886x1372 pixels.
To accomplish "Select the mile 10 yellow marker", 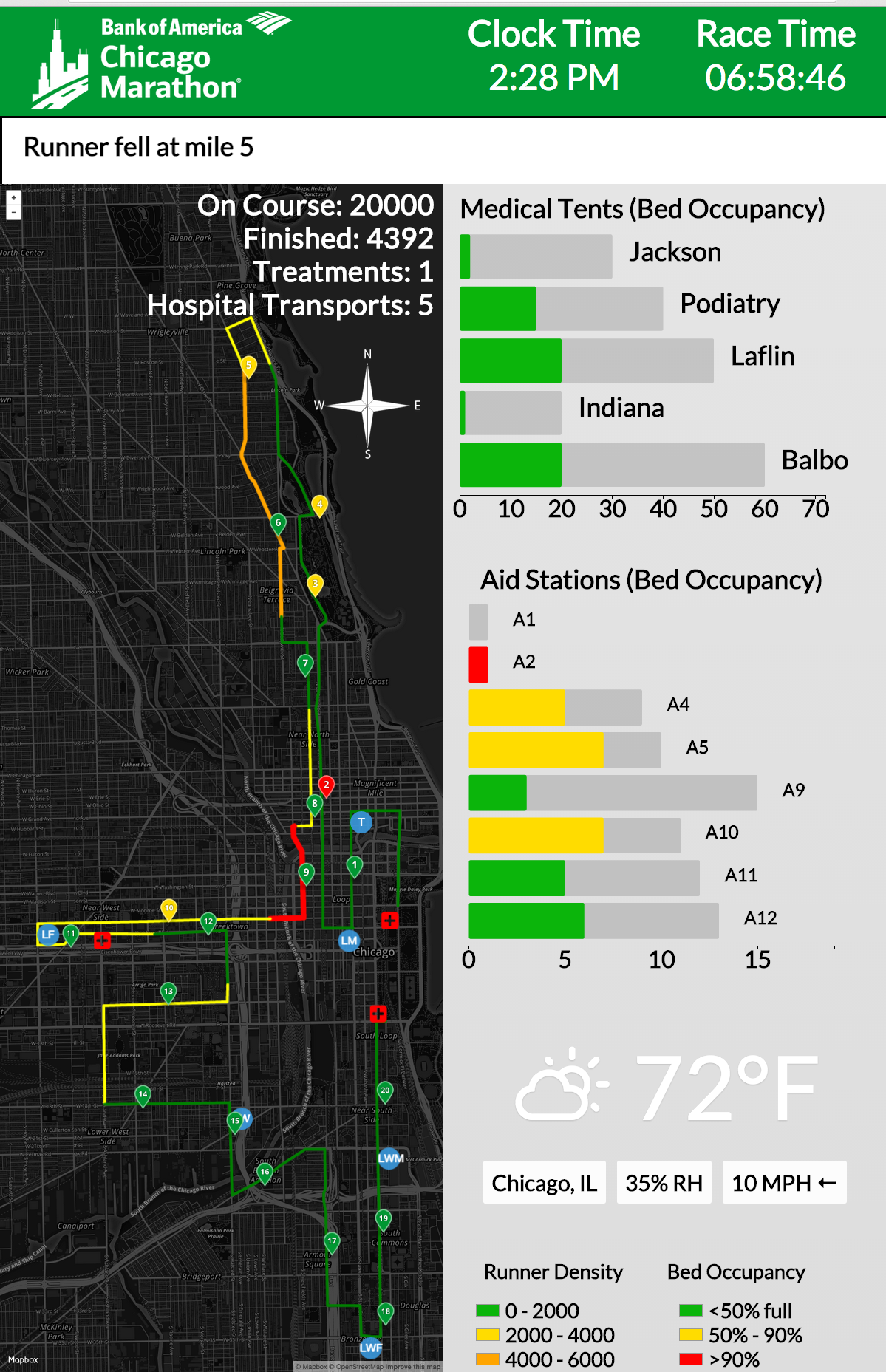I will [x=169, y=908].
